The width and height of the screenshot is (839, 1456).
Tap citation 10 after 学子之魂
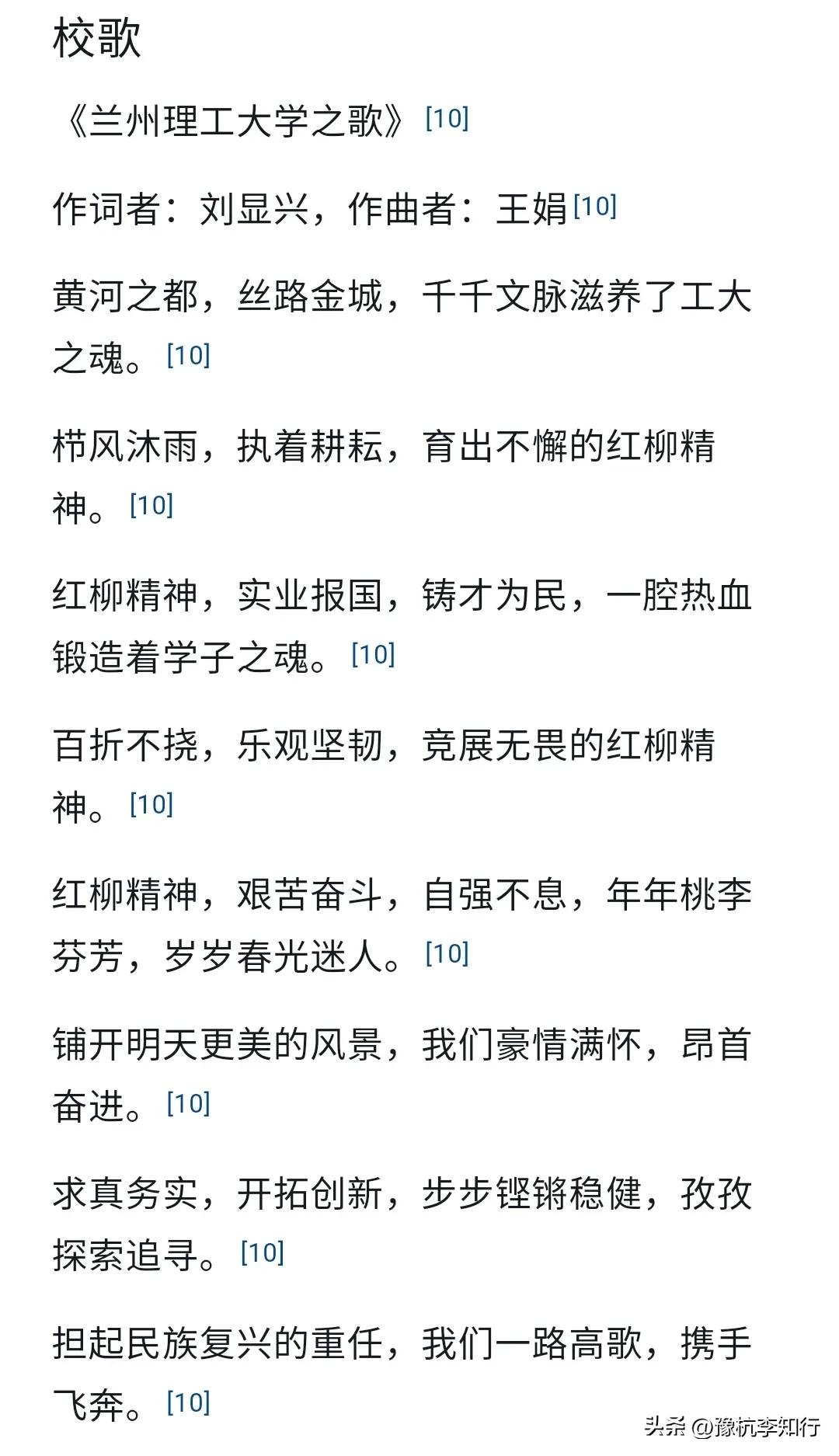pyautogui.click(x=374, y=655)
